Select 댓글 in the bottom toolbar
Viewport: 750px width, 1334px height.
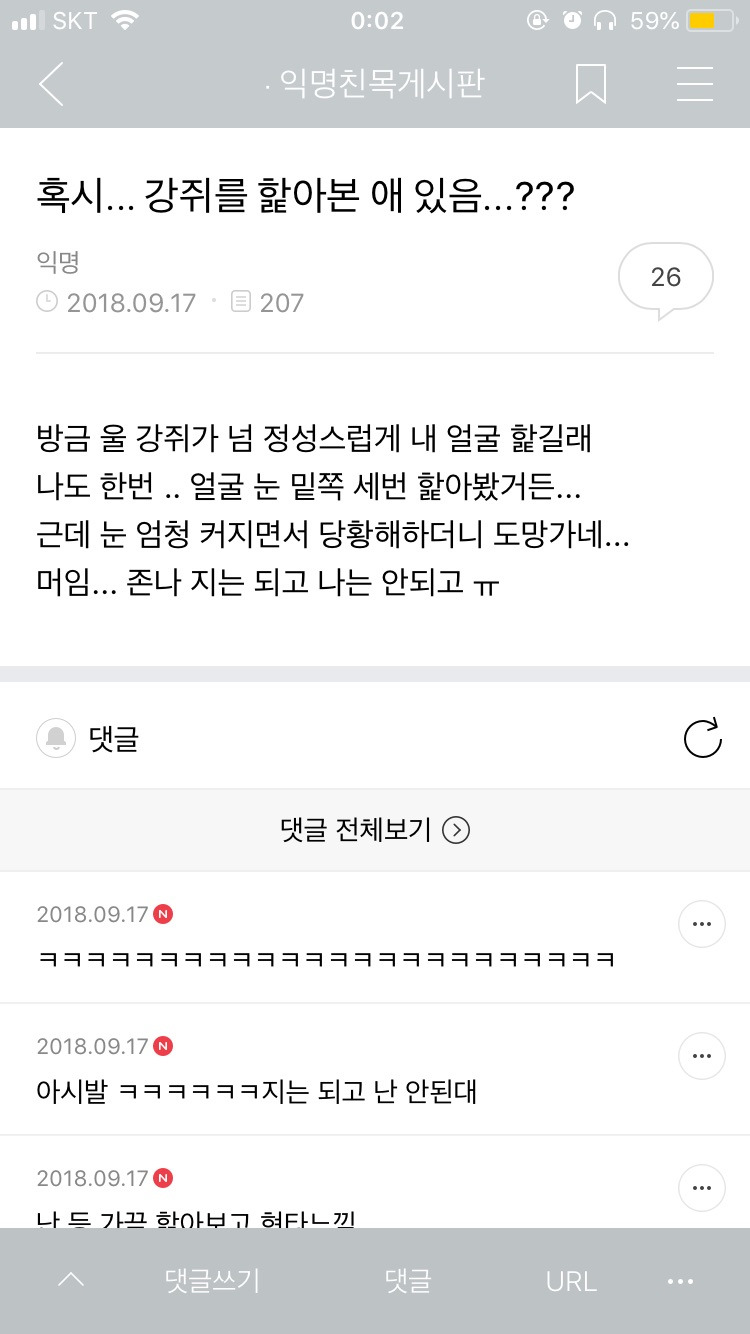click(408, 1281)
